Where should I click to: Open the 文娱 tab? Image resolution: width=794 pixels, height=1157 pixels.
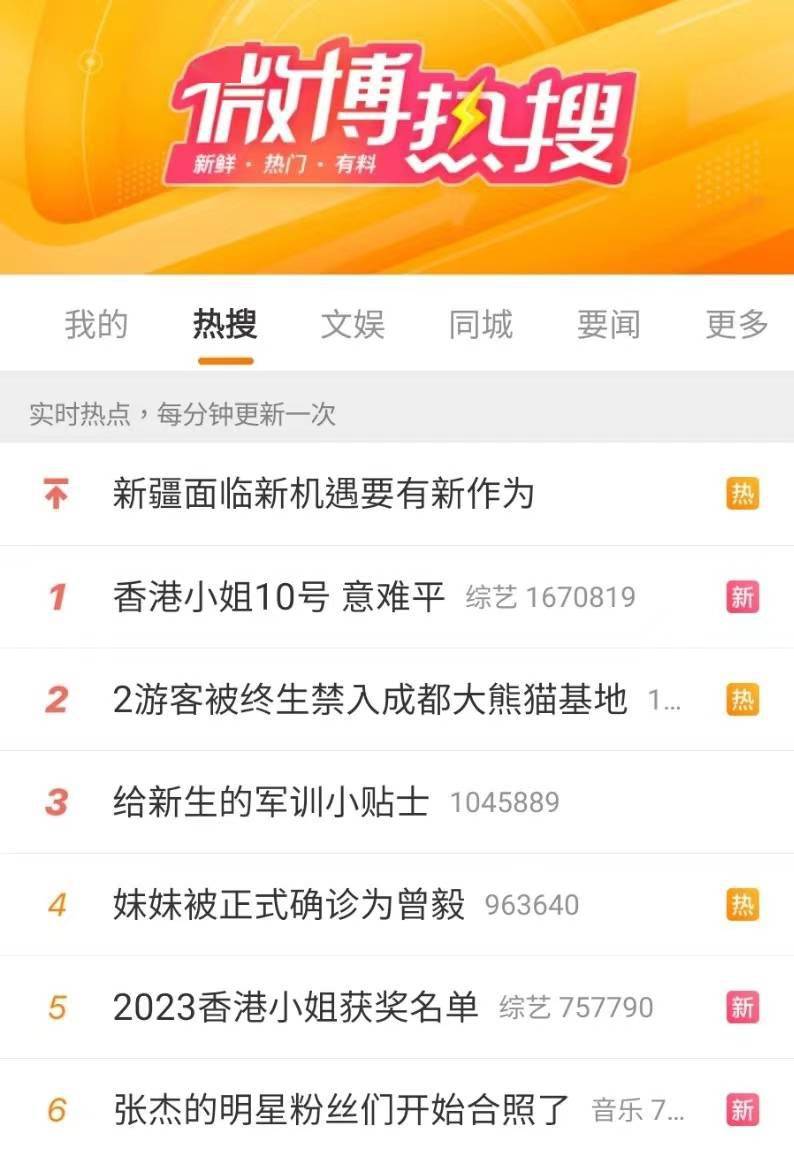353,325
